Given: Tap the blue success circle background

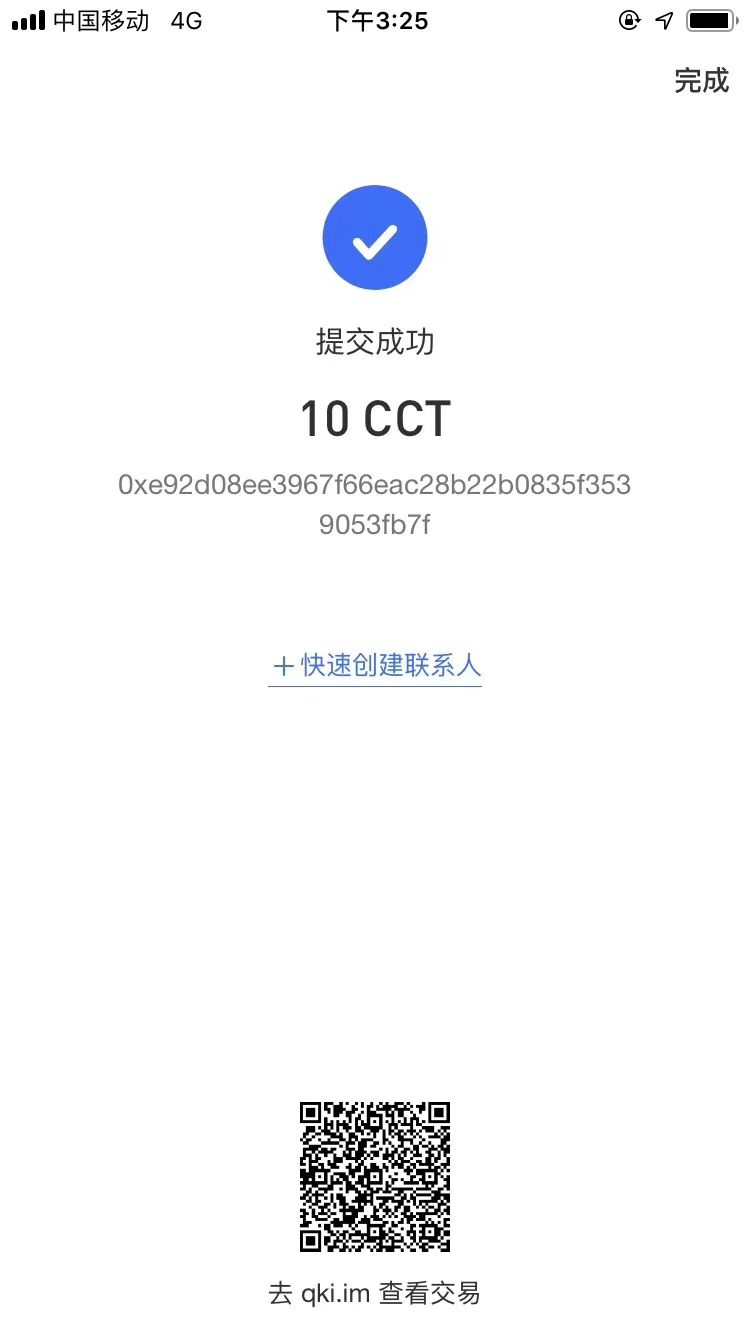Looking at the screenshot, I should 375,236.
